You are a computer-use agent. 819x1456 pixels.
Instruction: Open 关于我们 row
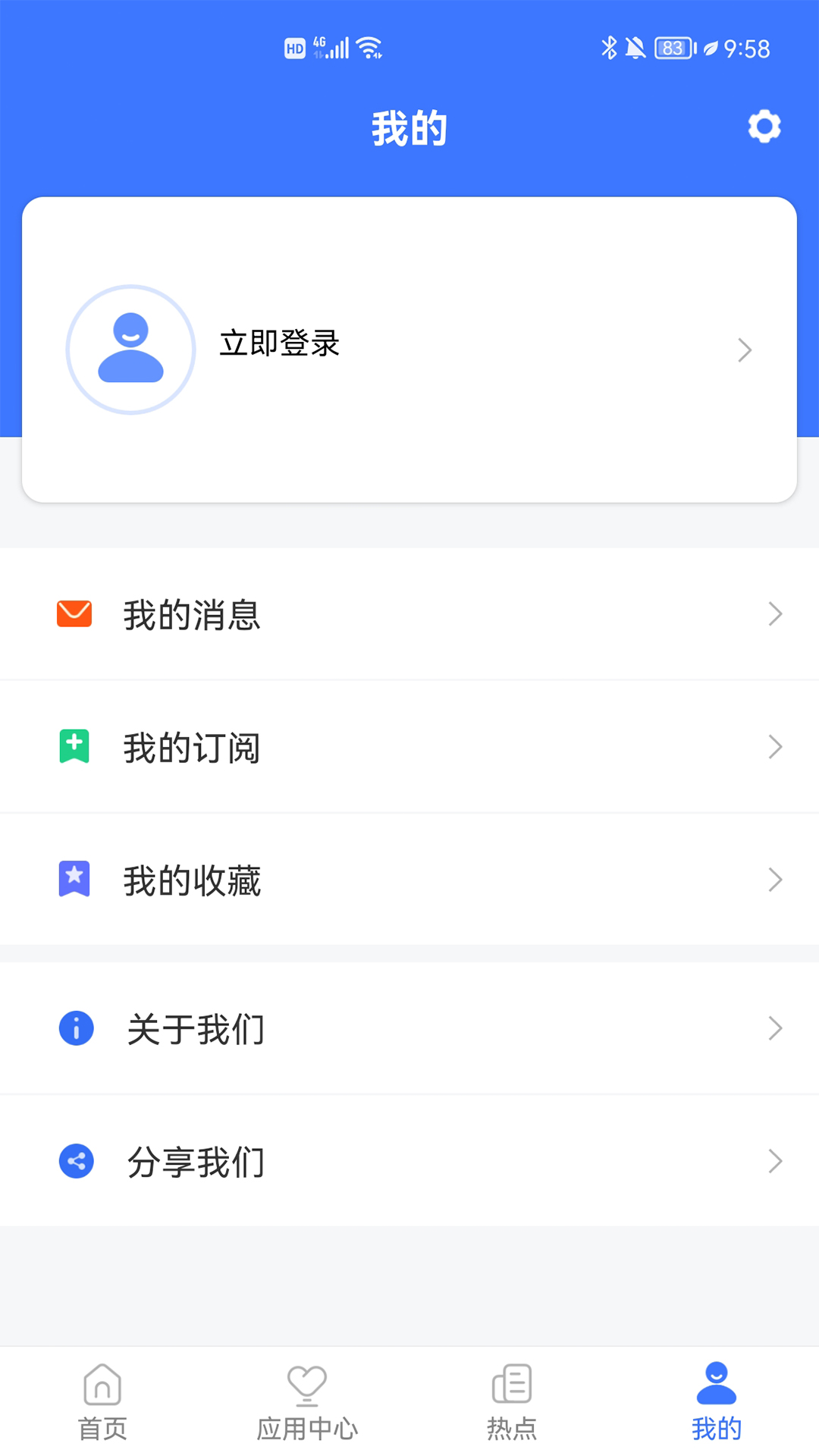[409, 1028]
